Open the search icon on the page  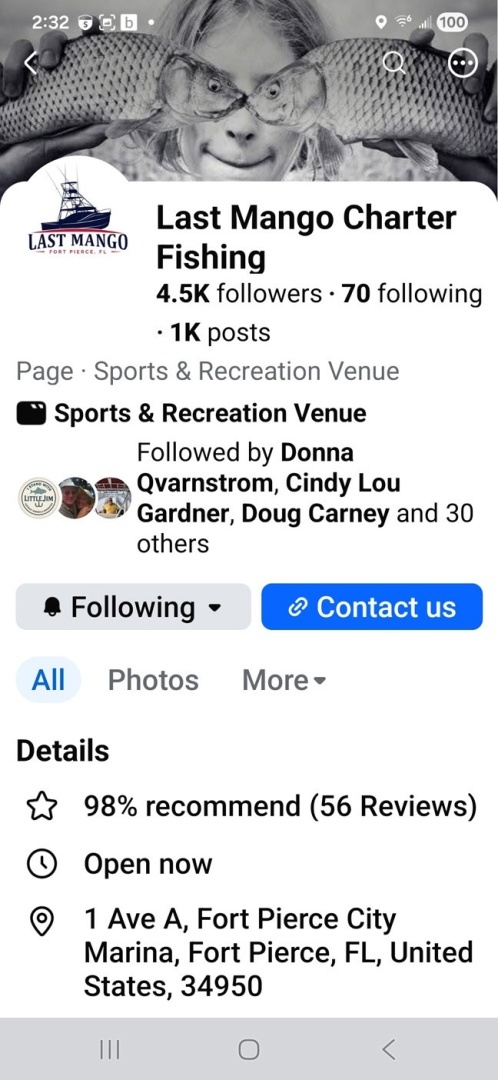[x=394, y=63]
